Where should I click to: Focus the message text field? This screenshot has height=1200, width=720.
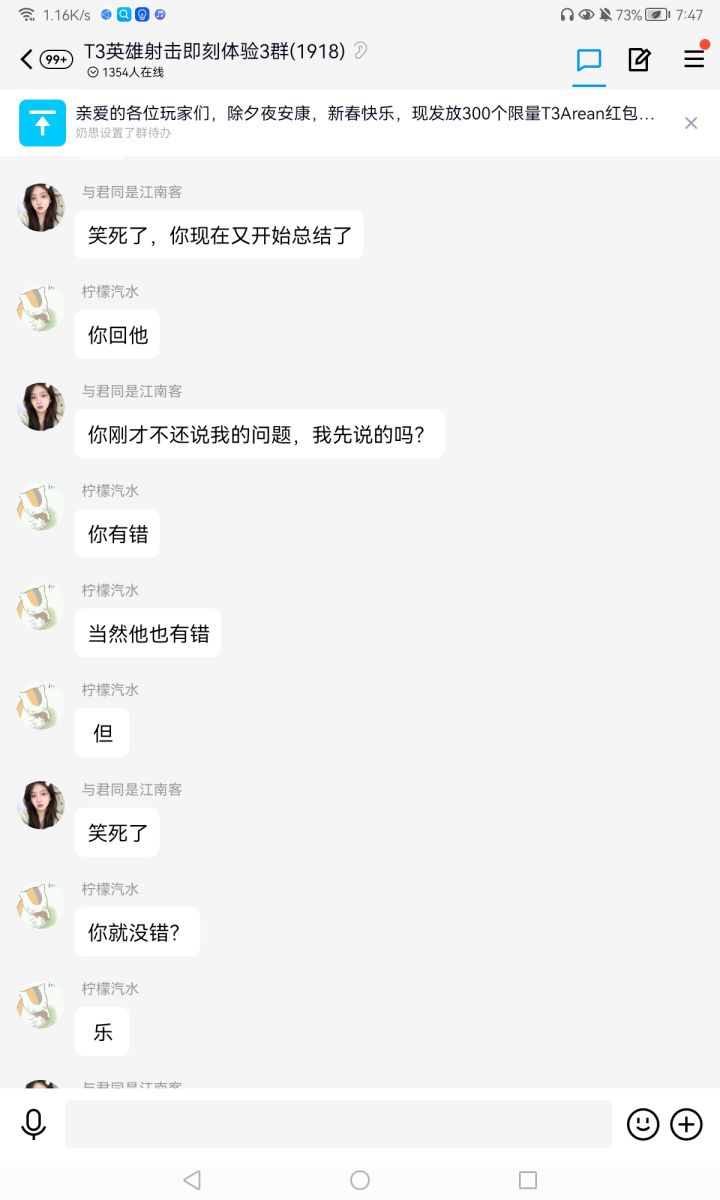338,1124
